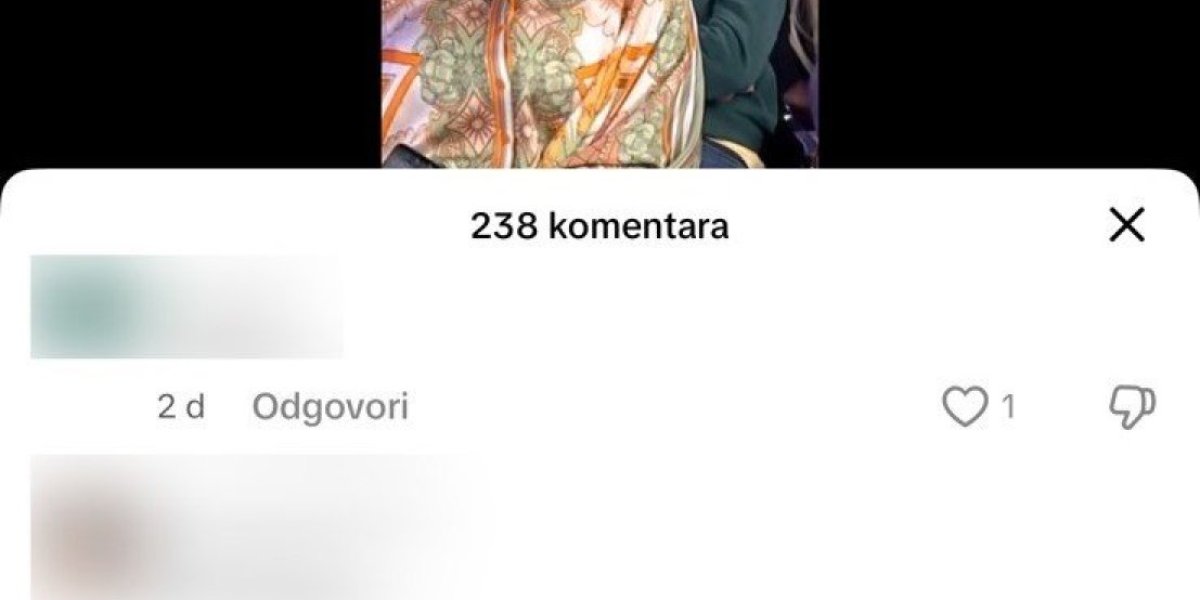Dislike the comment with the thumbs-down icon

(x=1133, y=407)
